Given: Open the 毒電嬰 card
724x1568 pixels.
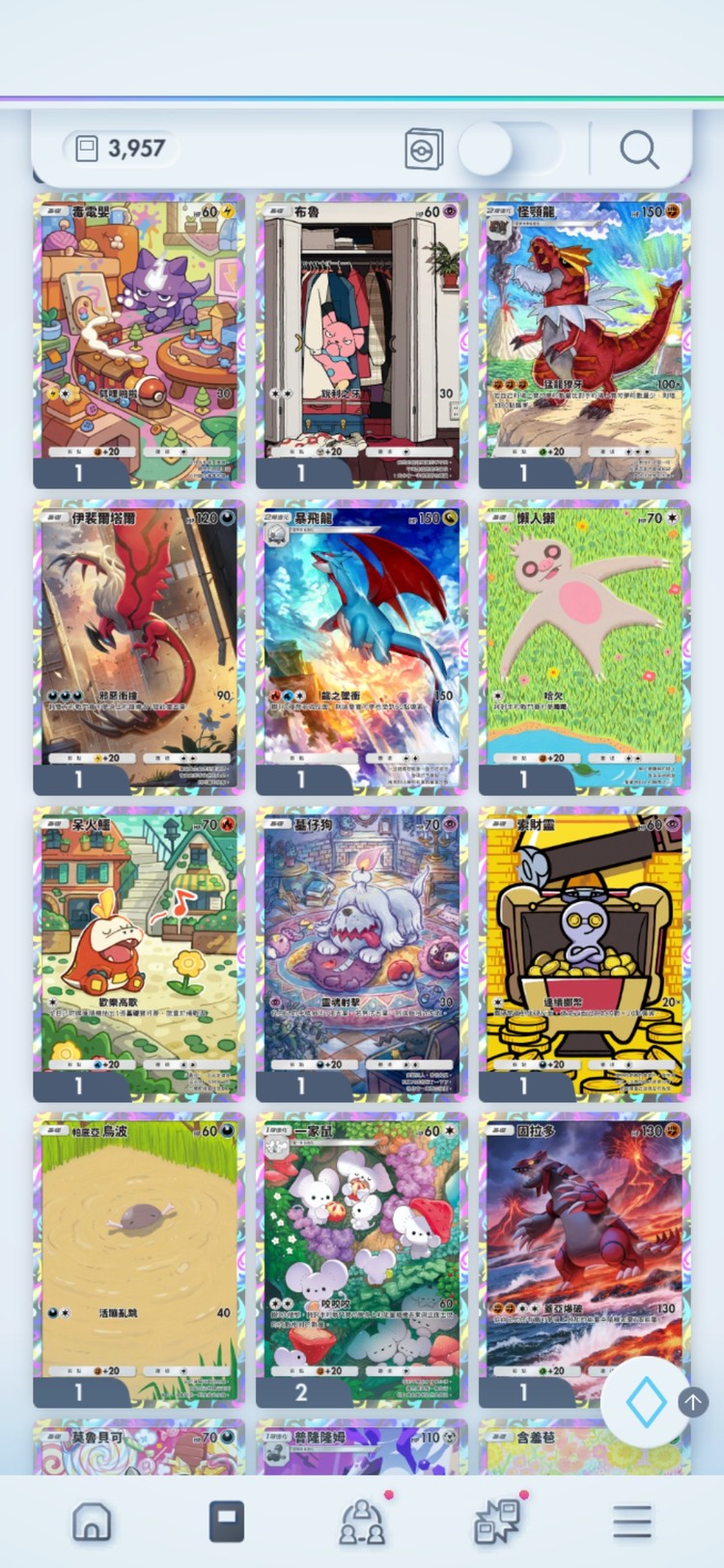Looking at the screenshot, I should [x=139, y=341].
